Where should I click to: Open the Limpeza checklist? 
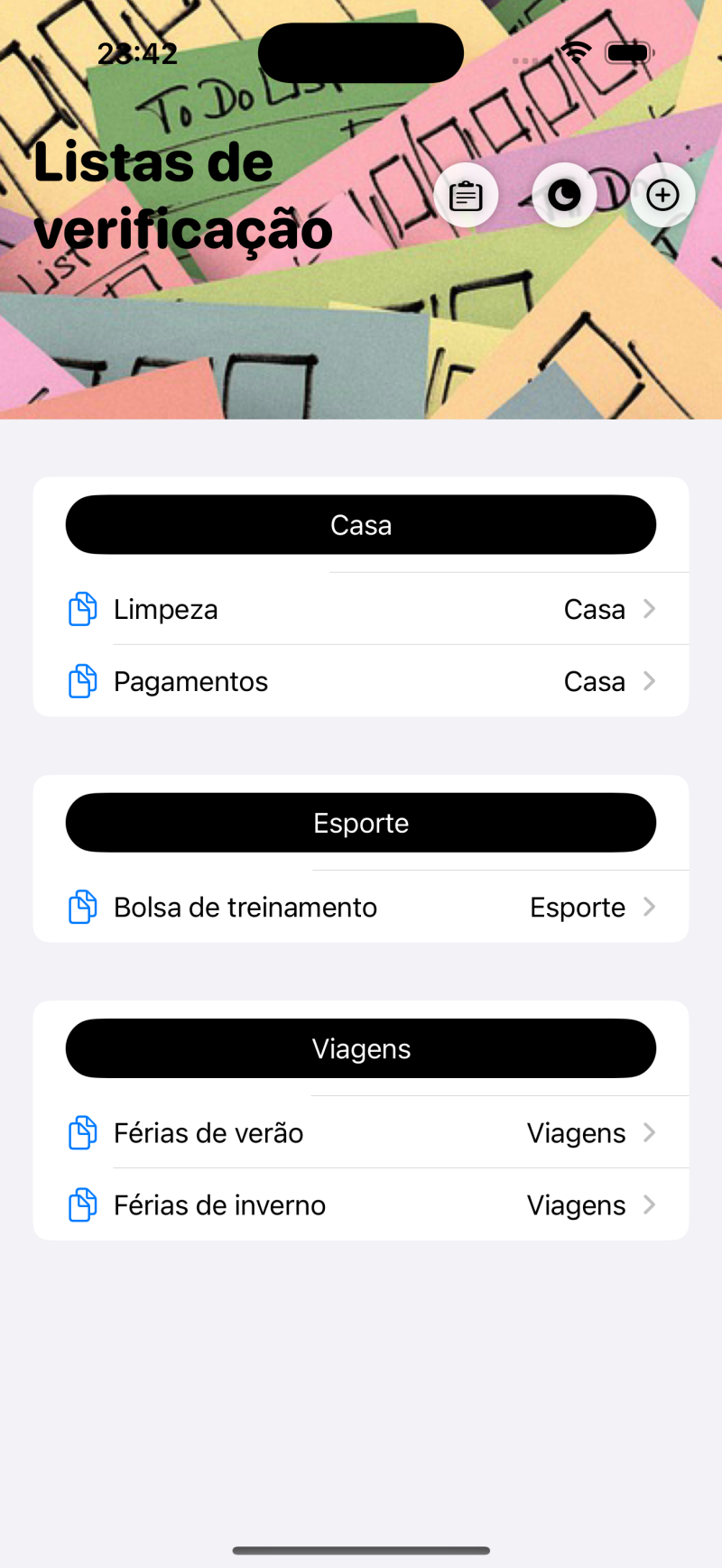[x=361, y=609]
